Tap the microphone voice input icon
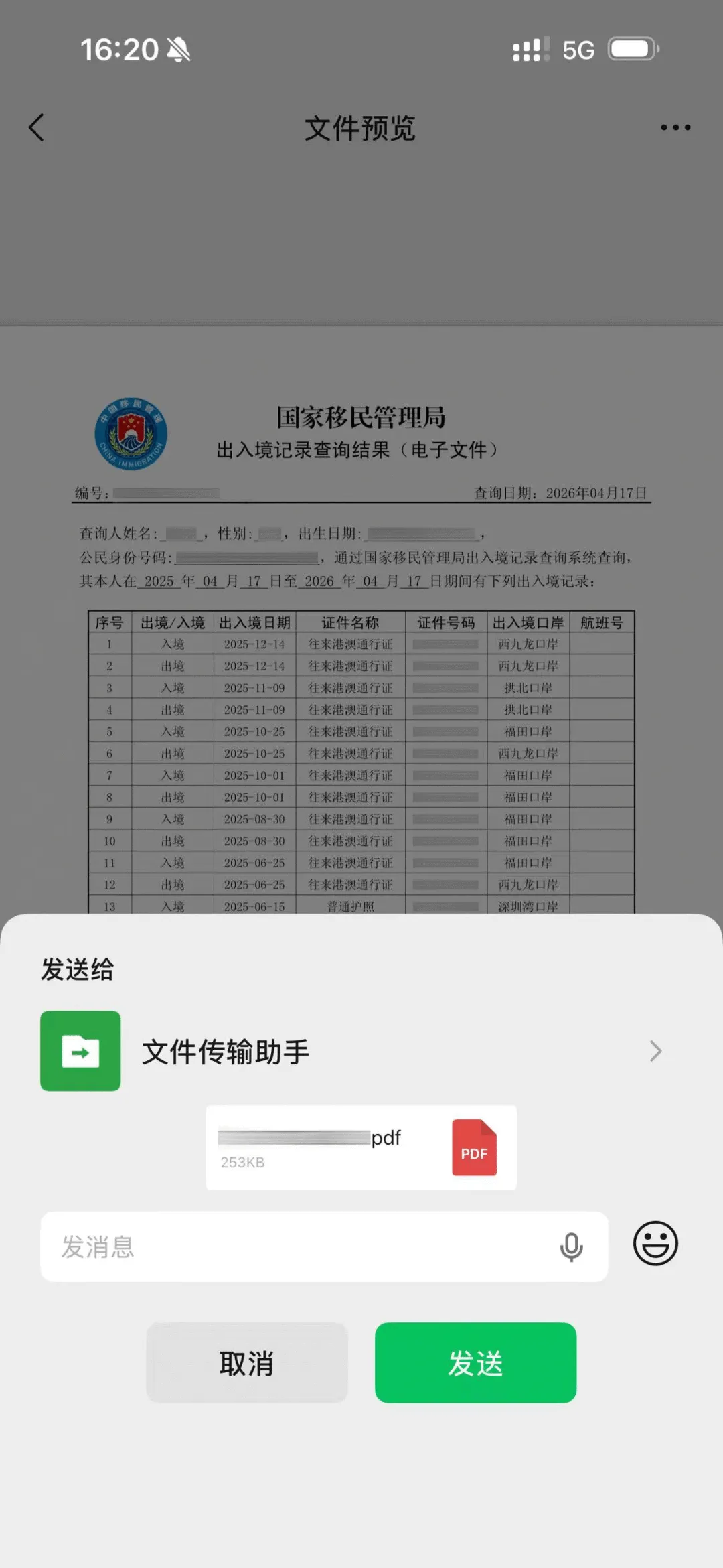 [571, 1246]
